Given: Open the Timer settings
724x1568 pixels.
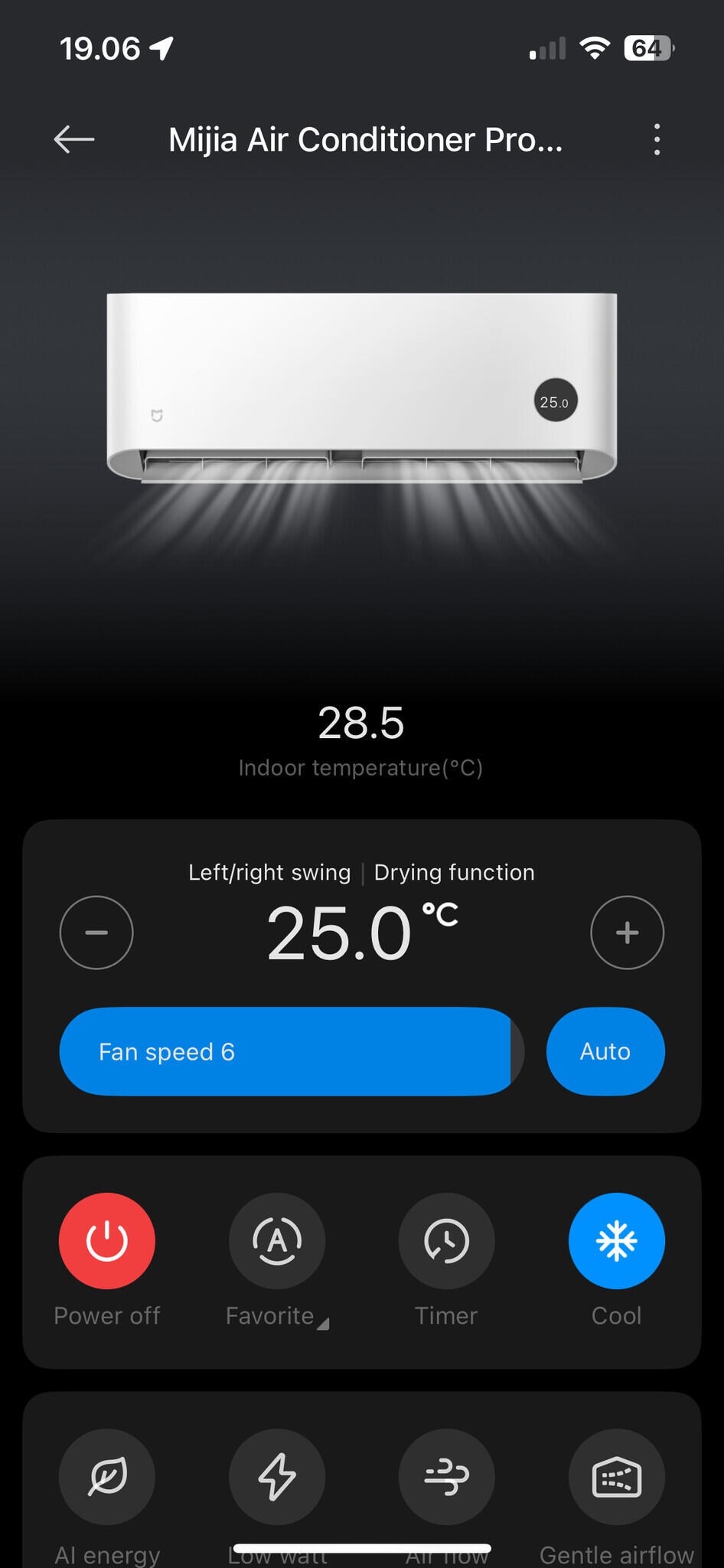Looking at the screenshot, I should click(446, 1240).
